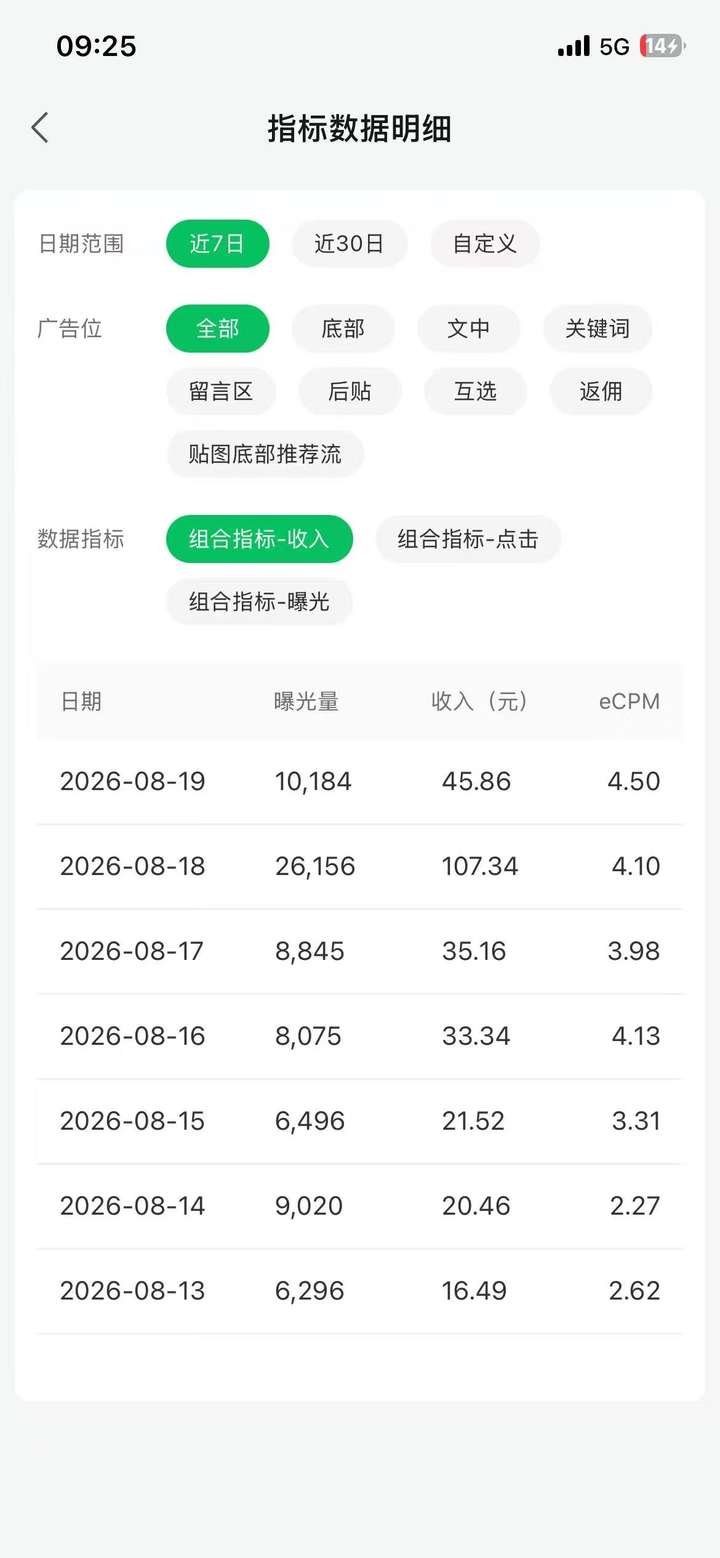The height and width of the screenshot is (1558, 720).
Task: Go back using the top-left arrow
Action: point(40,128)
